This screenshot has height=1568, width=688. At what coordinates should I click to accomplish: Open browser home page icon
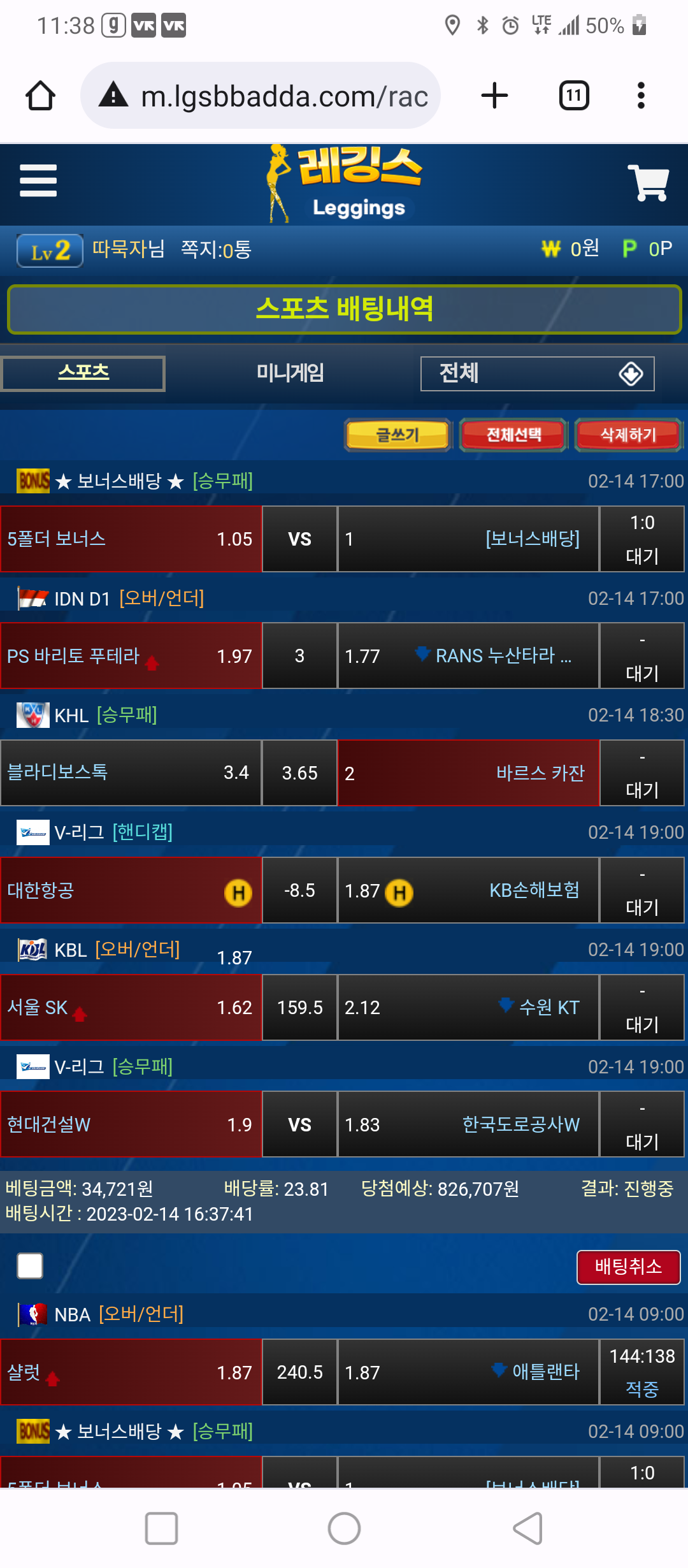[x=40, y=96]
